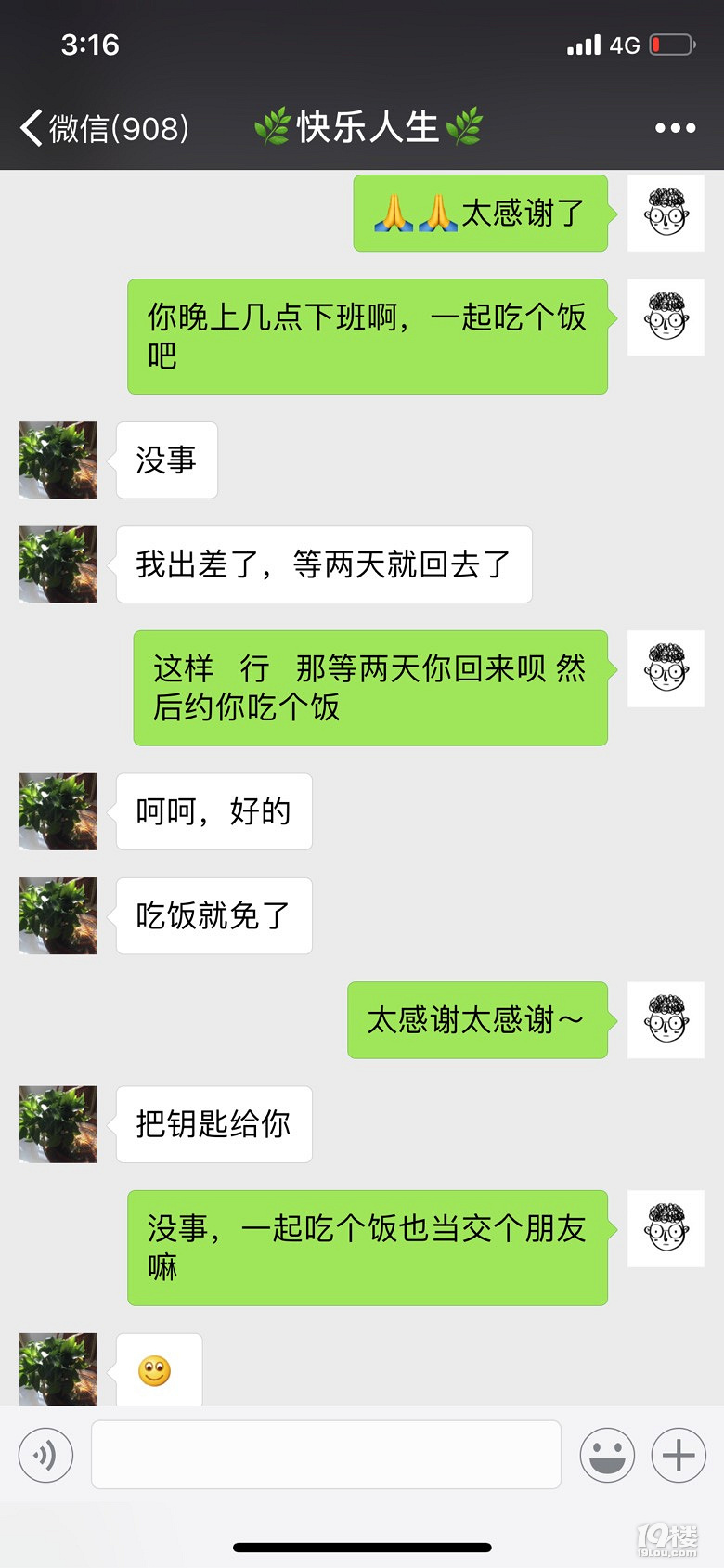Open my own avatar beside 太感谢了
This screenshot has height=1568, width=724.
click(x=666, y=213)
